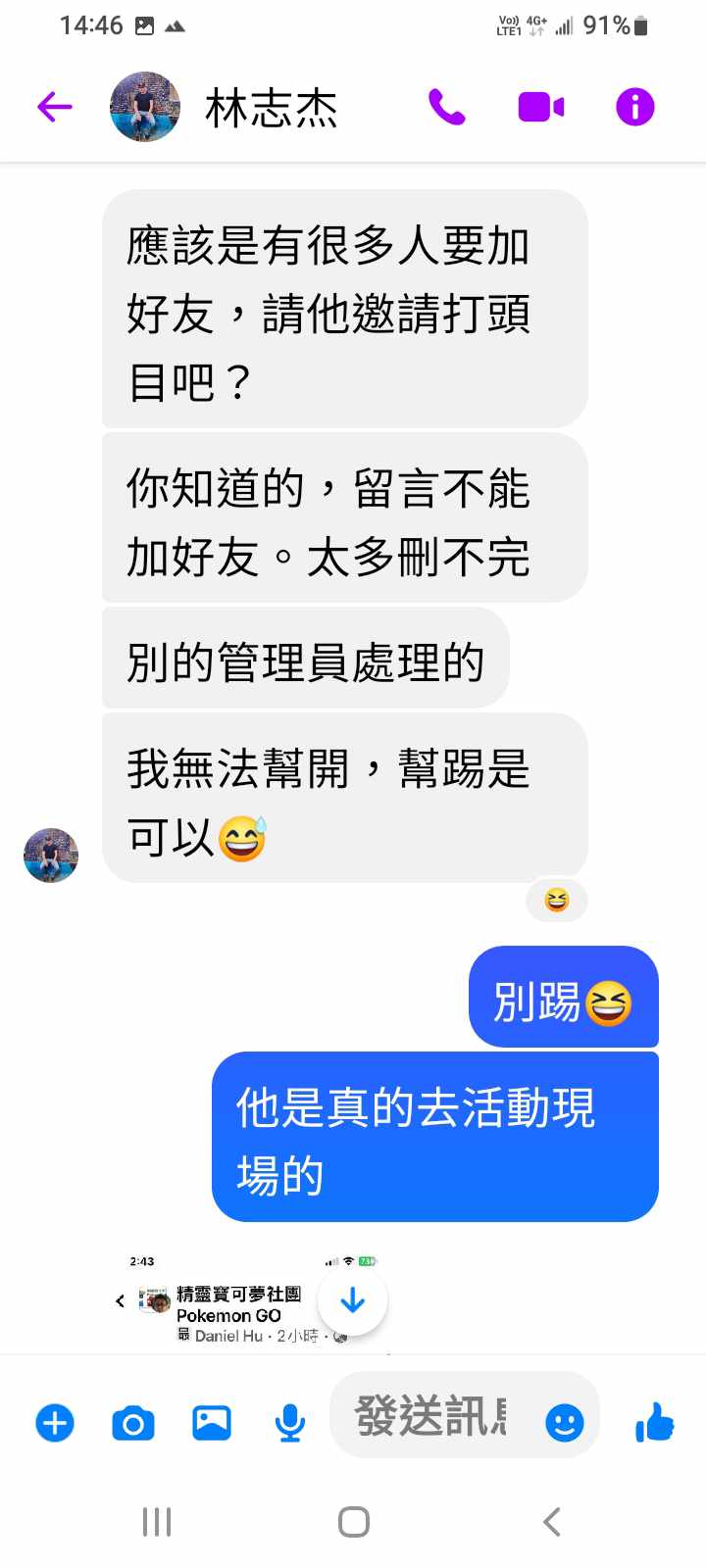Viewport: 706px width, 1568px height.
Task: Open more options with the plus icon
Action: 55,1423
